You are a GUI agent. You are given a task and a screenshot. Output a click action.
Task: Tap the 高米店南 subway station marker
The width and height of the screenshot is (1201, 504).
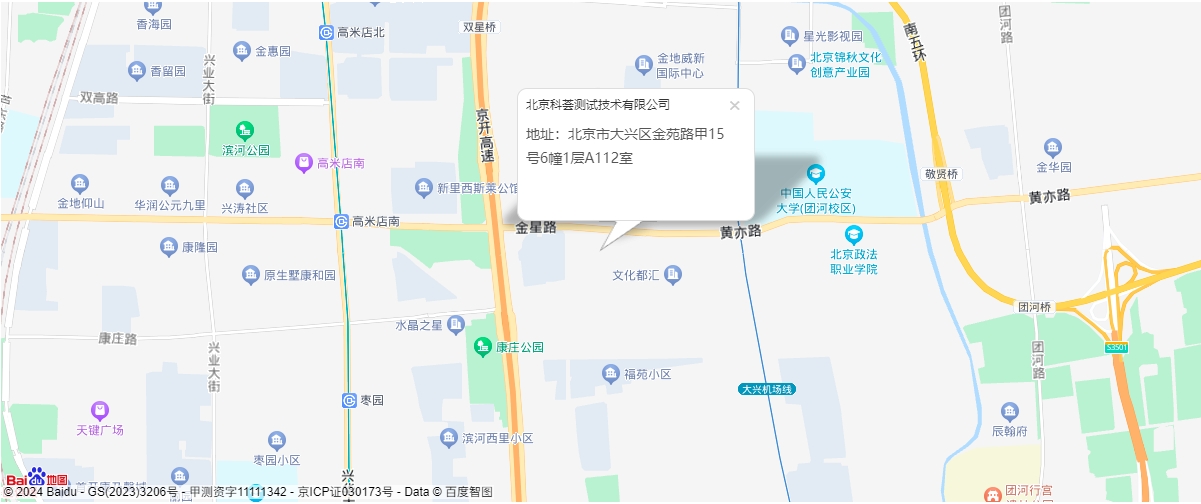pyautogui.click(x=341, y=221)
